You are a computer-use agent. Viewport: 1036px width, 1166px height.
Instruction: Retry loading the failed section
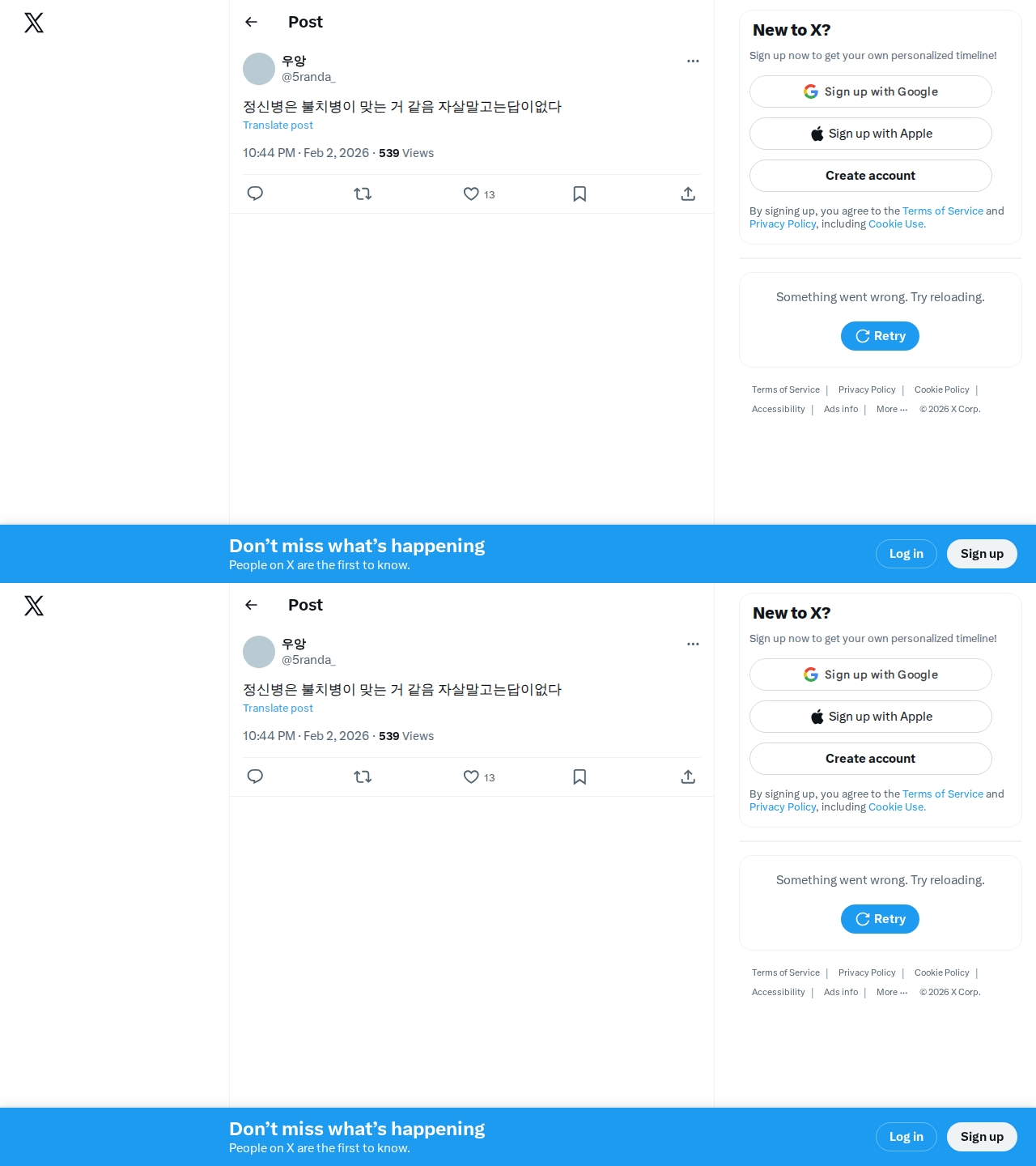880,336
